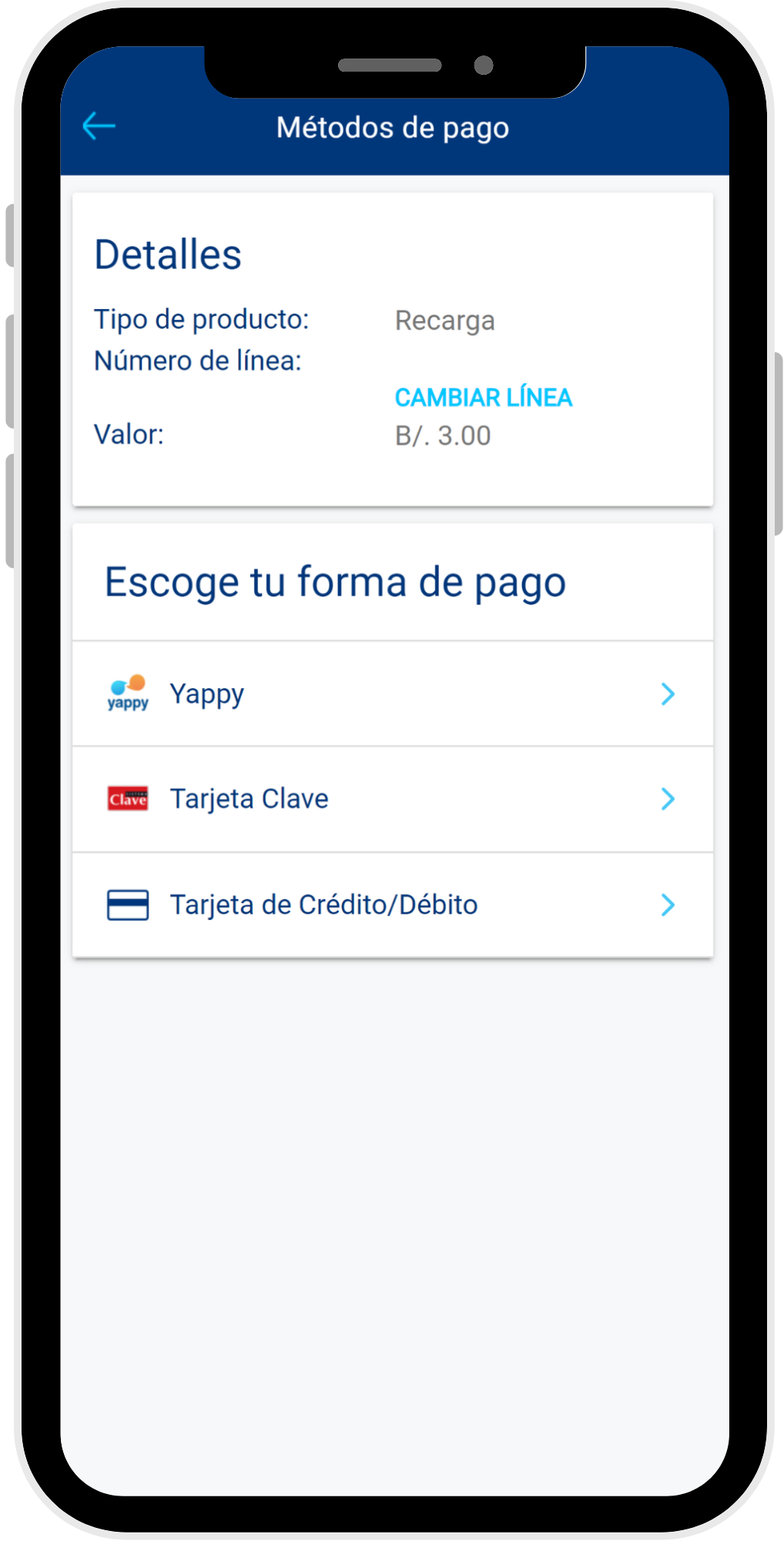Select Yappy as payment method
The image size is (784, 1541).
(393, 693)
